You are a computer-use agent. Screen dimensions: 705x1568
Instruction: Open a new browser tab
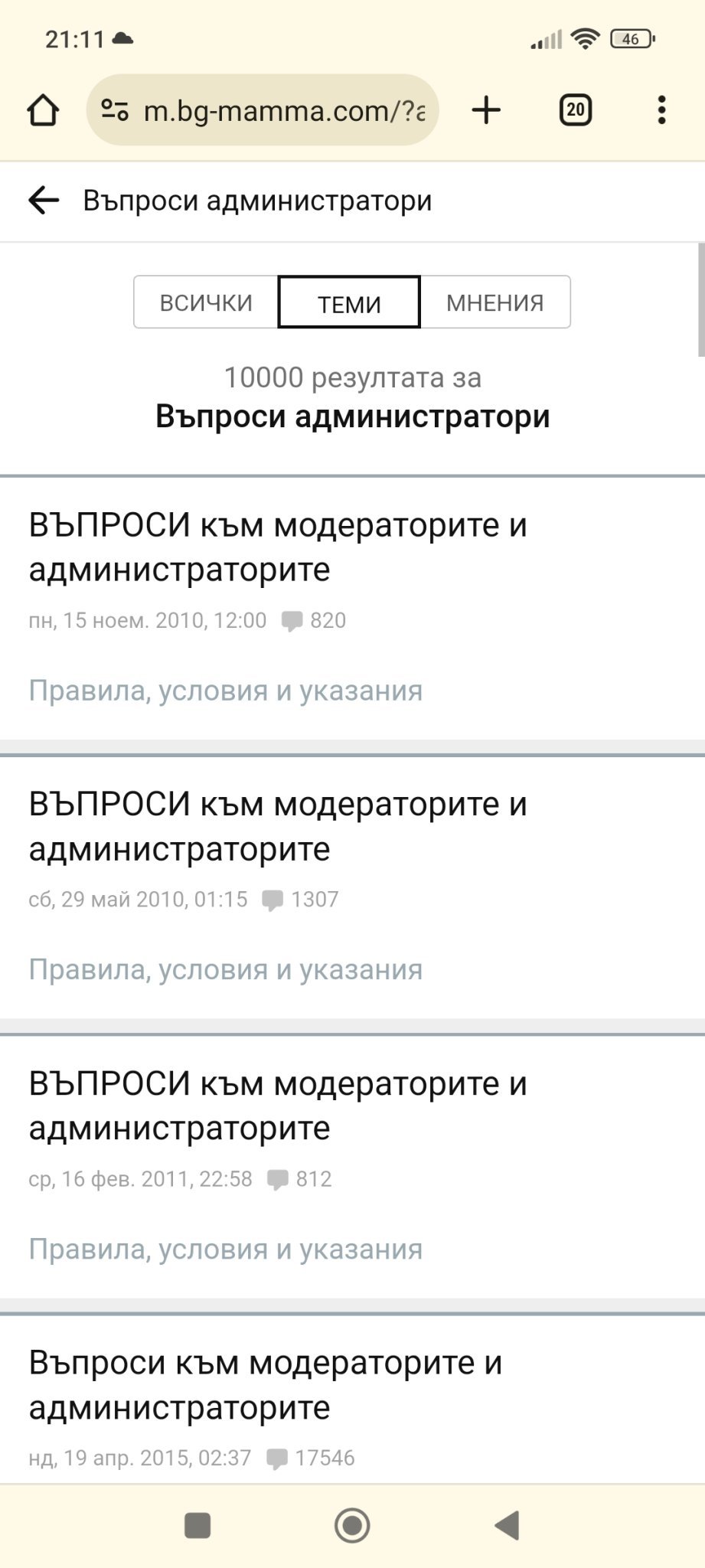(x=486, y=110)
